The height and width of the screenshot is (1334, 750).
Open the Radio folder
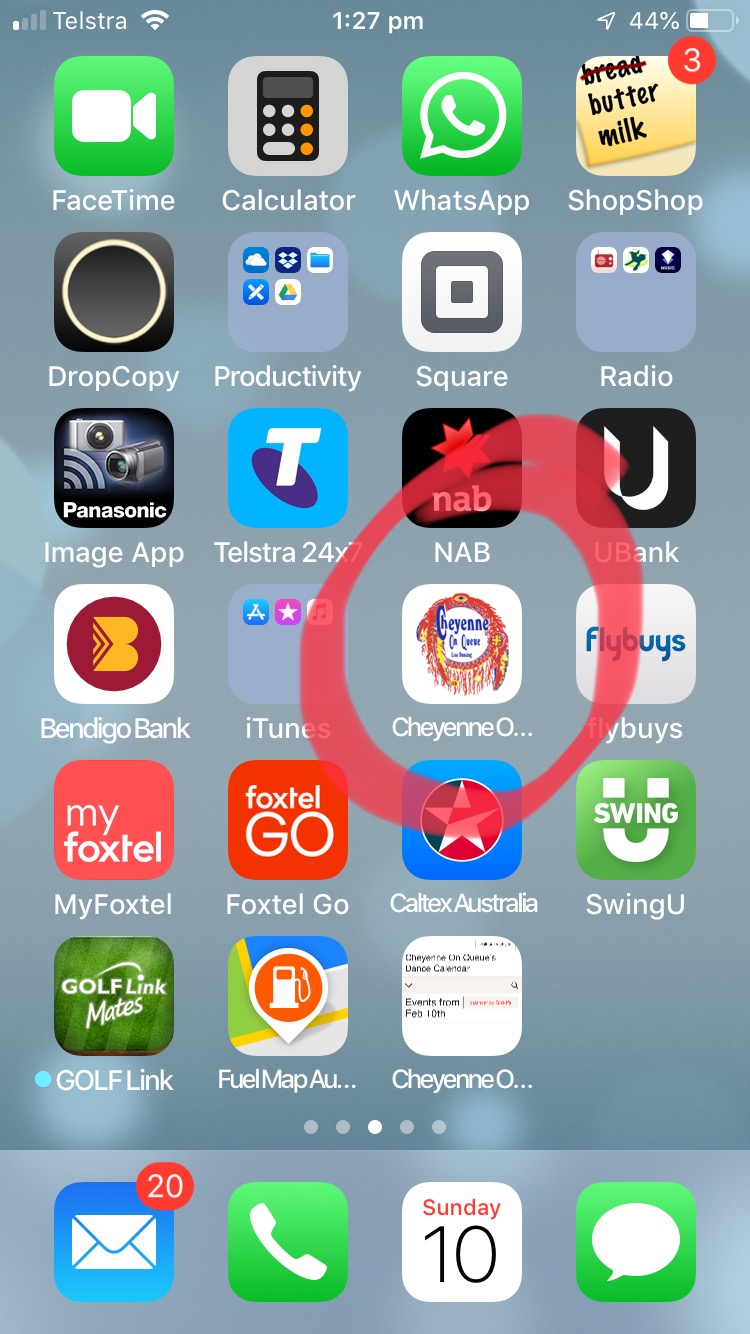coord(636,292)
